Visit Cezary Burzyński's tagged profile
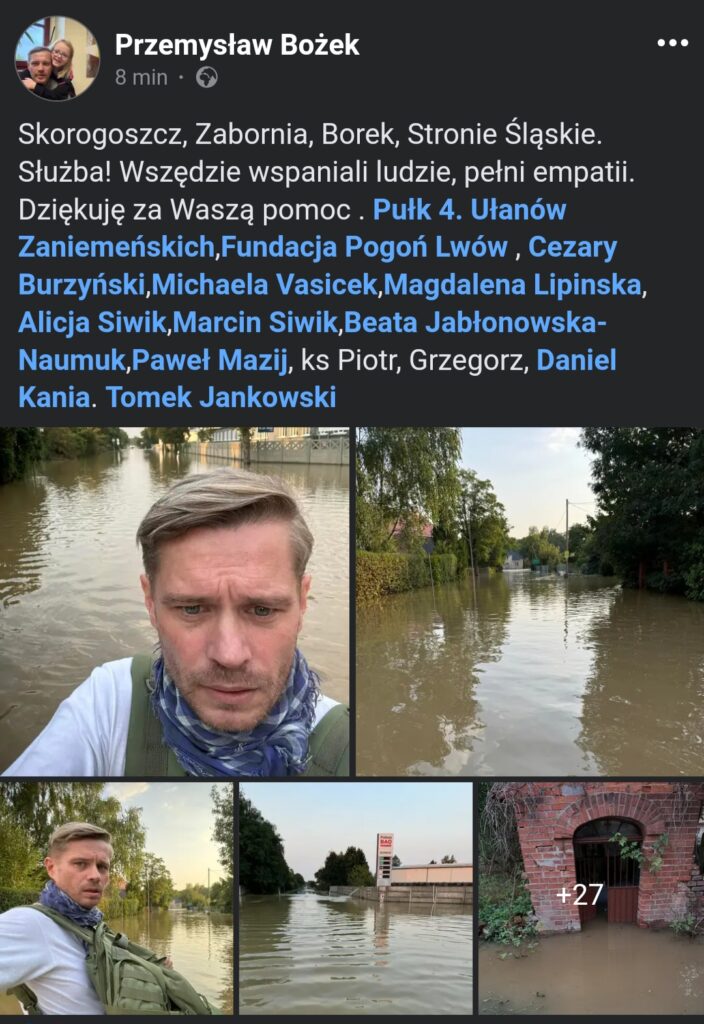704x1024 pixels. (x=572, y=247)
